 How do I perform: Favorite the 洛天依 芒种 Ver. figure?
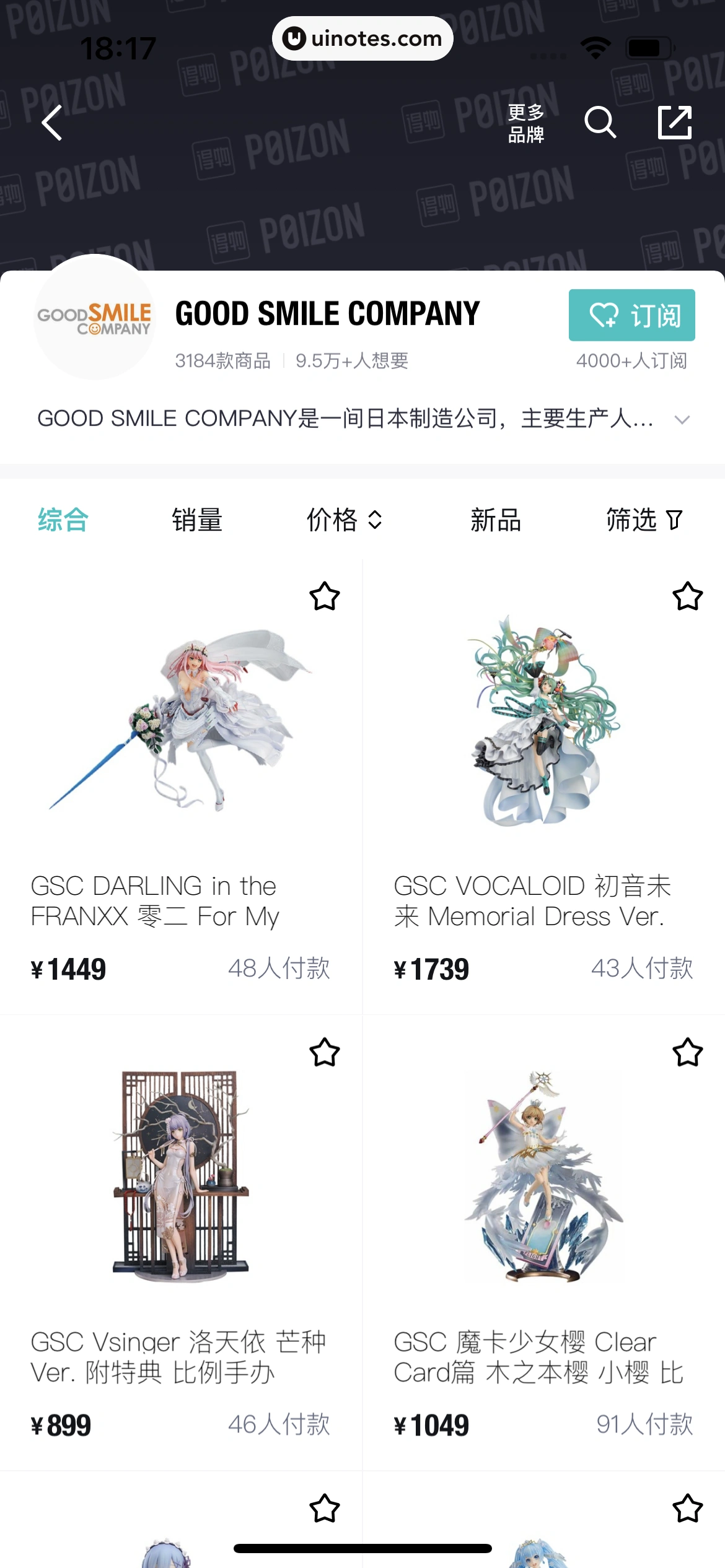(325, 1053)
